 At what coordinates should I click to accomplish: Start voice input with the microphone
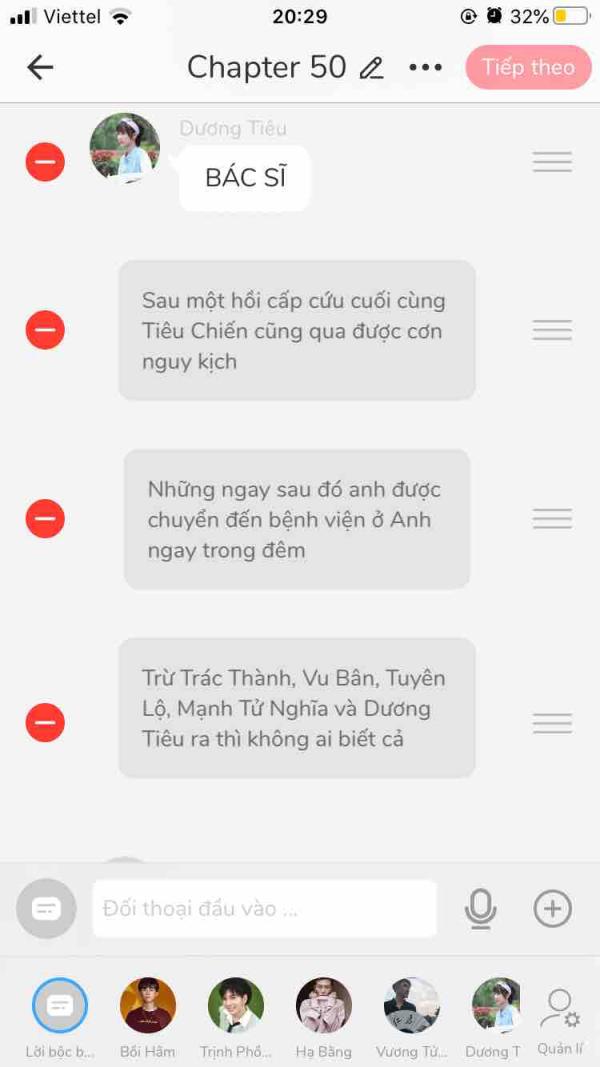(480, 909)
